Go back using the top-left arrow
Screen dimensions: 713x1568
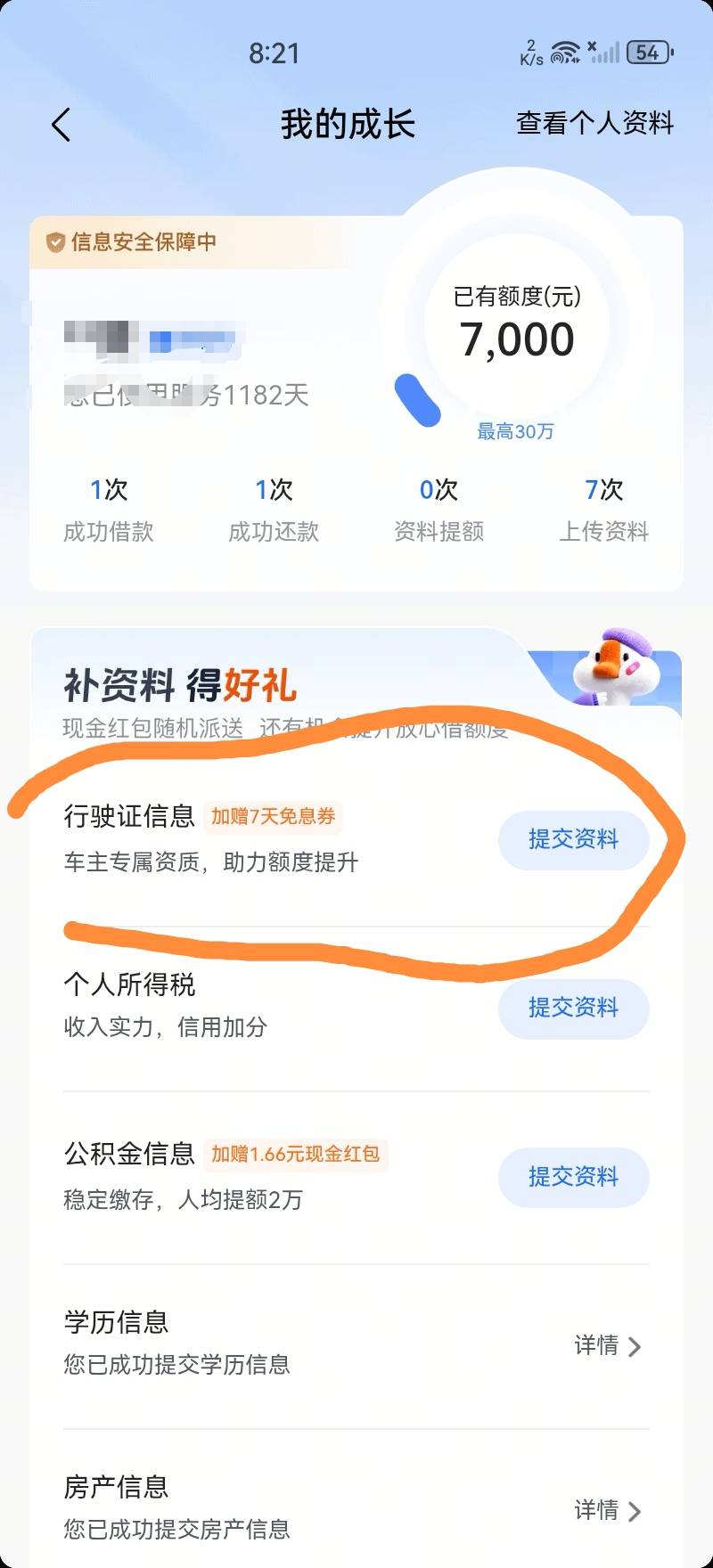pos(61,125)
